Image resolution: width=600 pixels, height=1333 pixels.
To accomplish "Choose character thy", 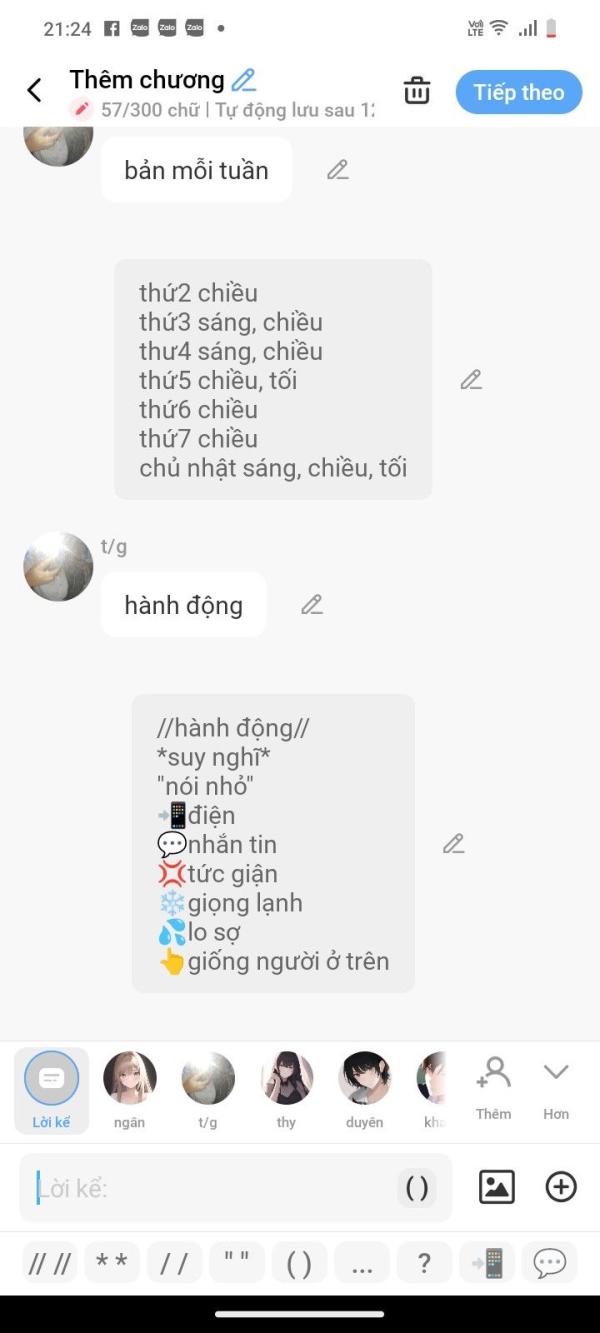I will pyautogui.click(x=286, y=1090).
